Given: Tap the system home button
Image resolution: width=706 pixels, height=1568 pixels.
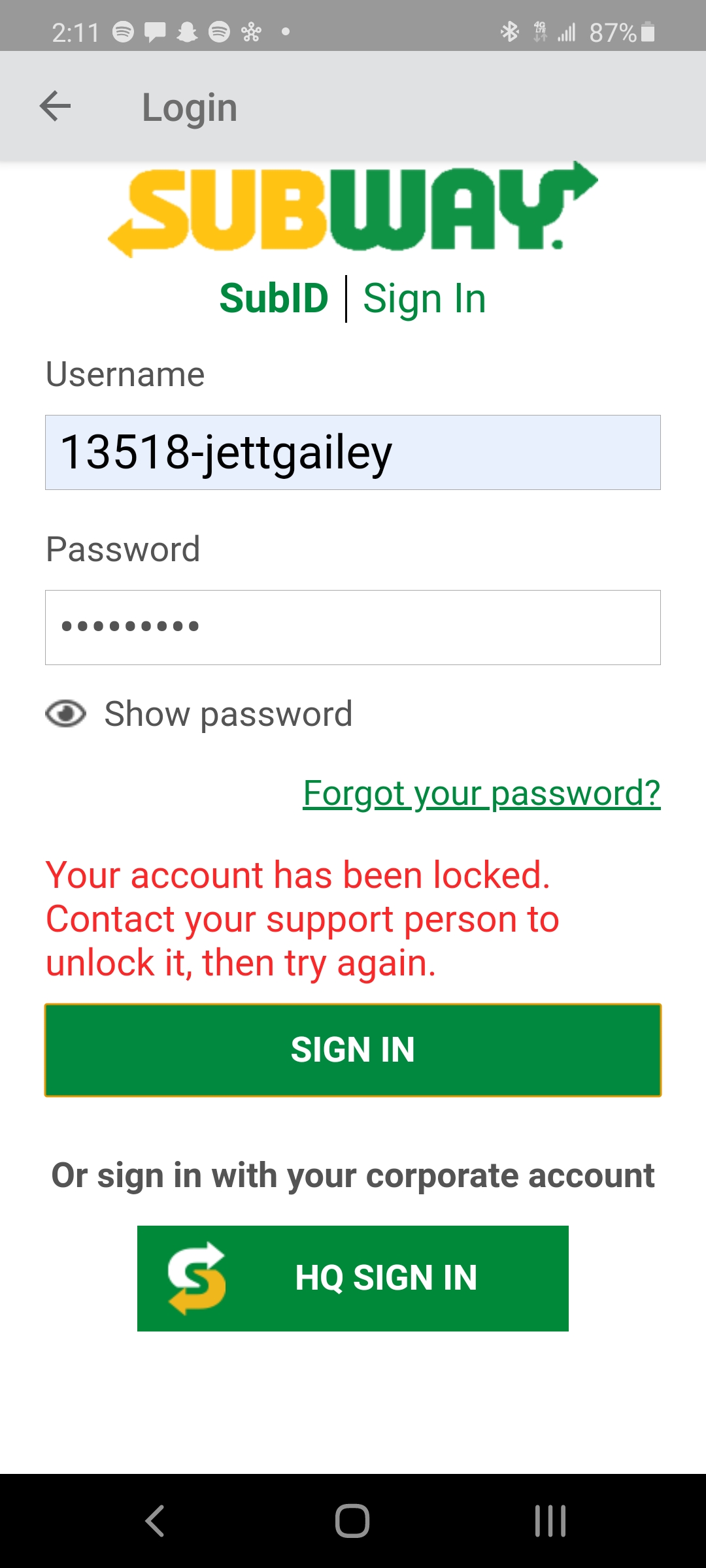Looking at the screenshot, I should (352, 1521).
